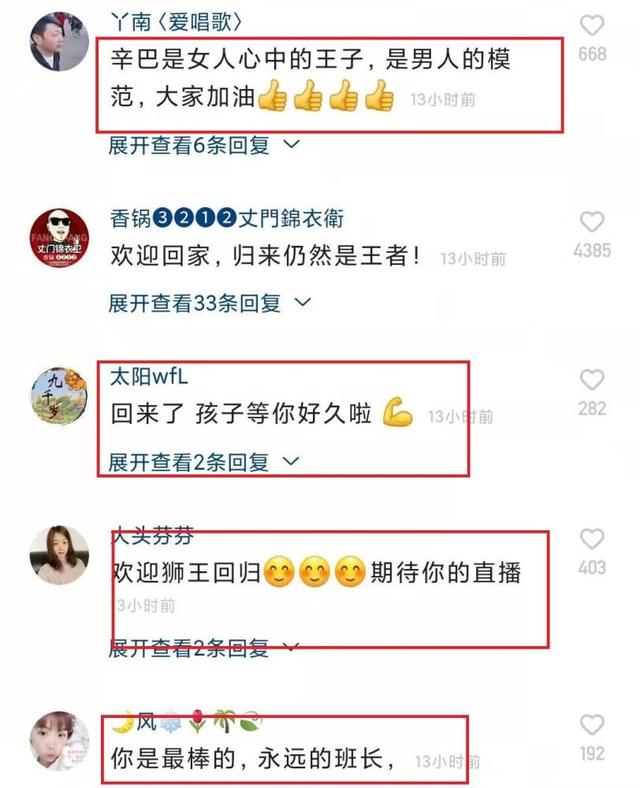Like the 你是最棒的 comment
The height and width of the screenshot is (788, 640).
(592, 725)
